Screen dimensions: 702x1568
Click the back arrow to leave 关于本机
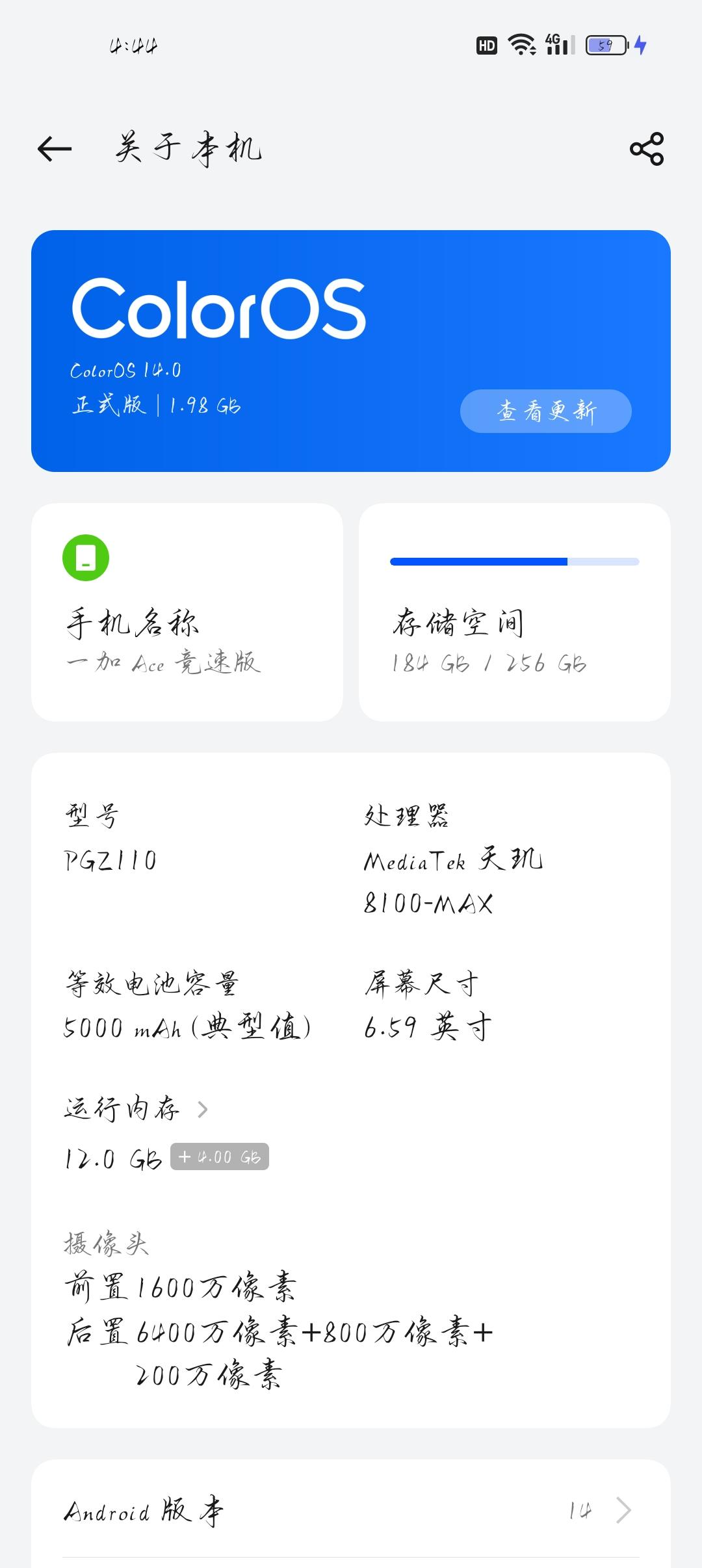coord(54,148)
